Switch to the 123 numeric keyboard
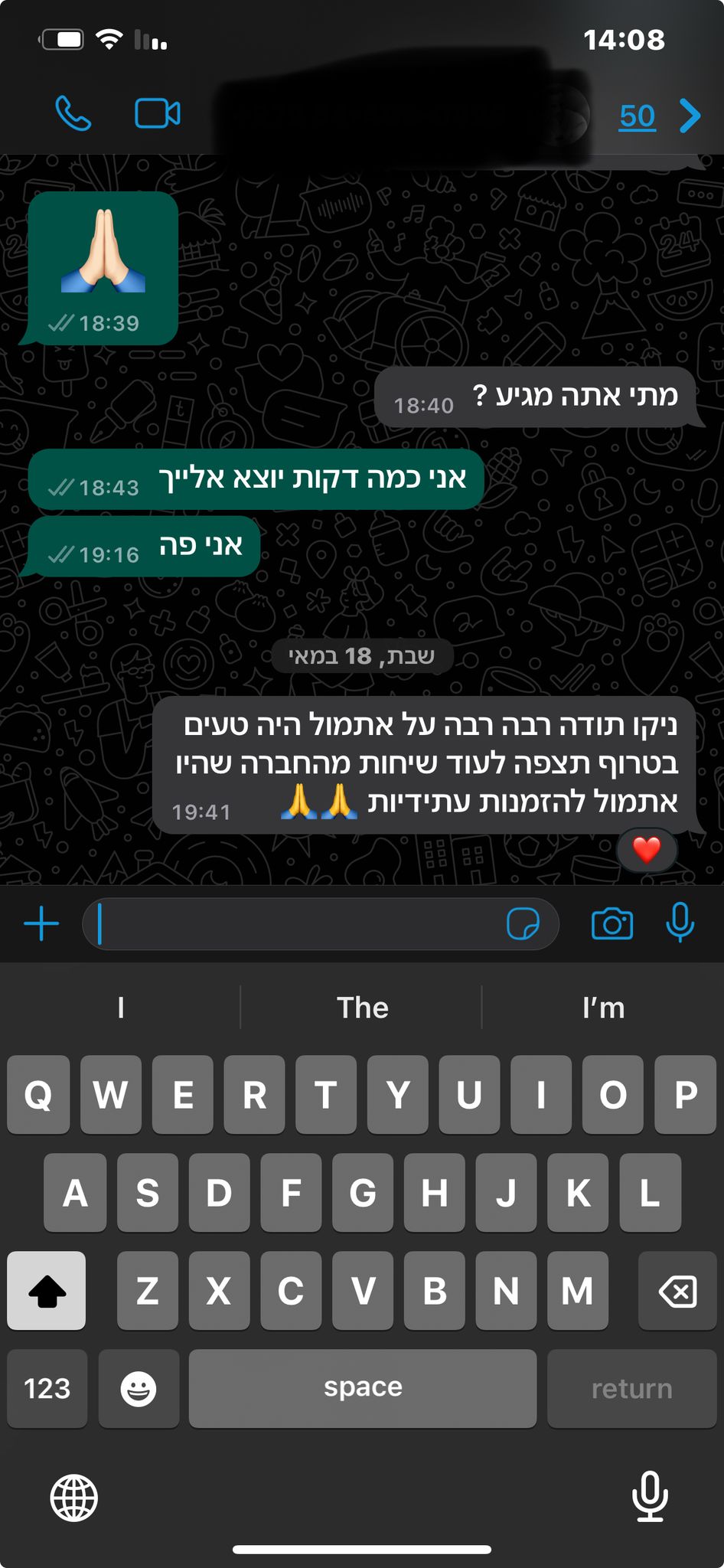The height and width of the screenshot is (1568, 724). [47, 1388]
